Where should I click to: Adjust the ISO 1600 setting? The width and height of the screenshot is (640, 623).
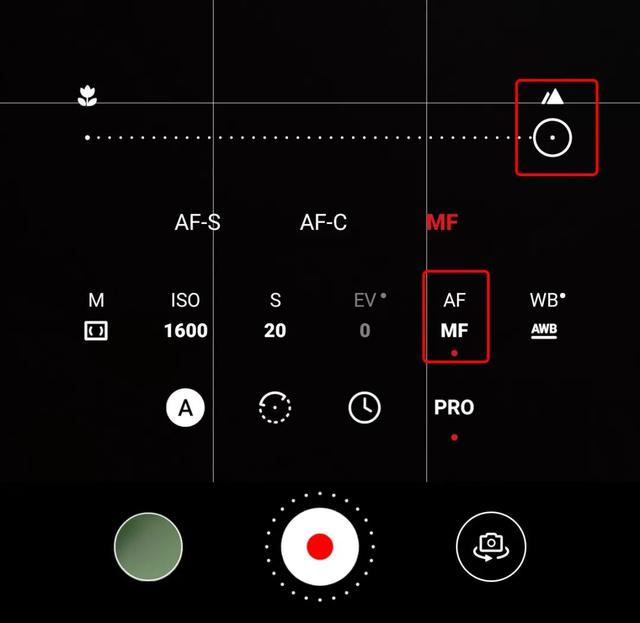click(185, 315)
